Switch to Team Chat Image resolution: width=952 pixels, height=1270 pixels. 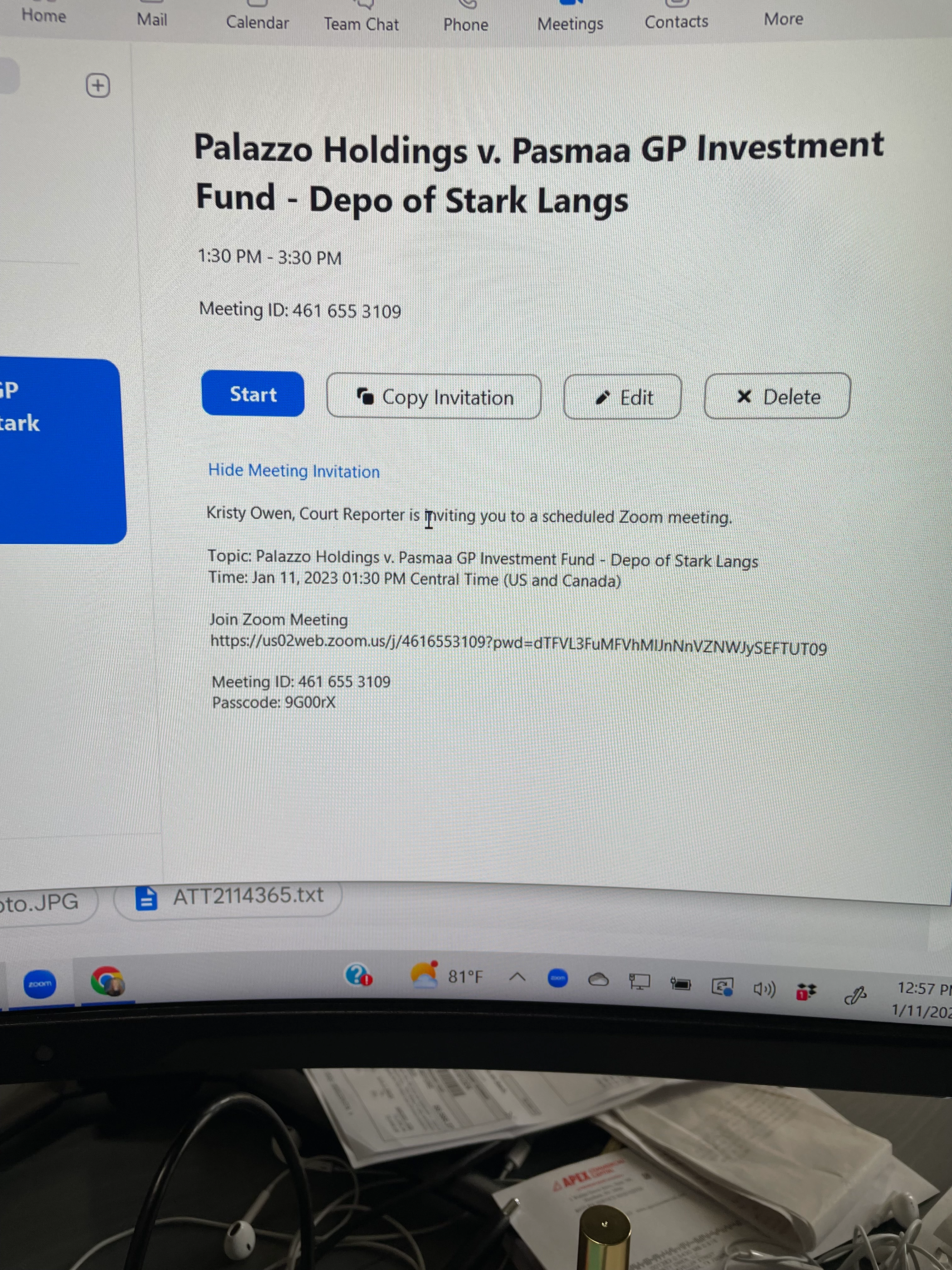[361, 24]
